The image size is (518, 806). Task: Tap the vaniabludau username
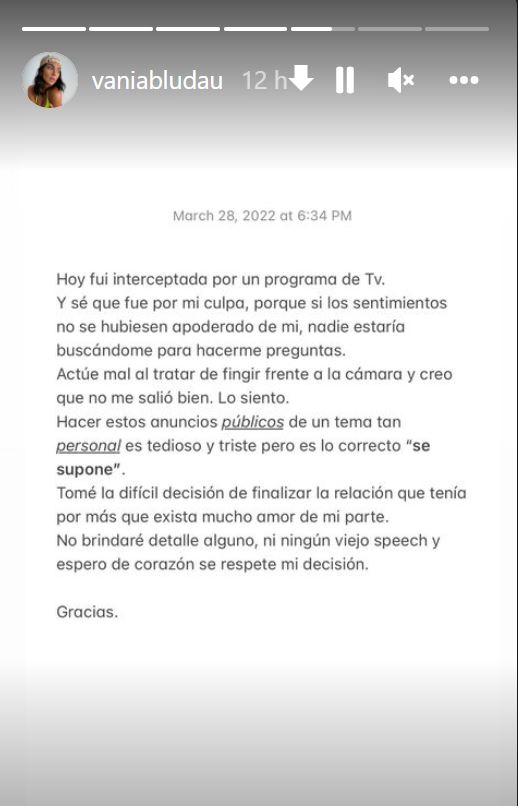[x=157, y=81]
